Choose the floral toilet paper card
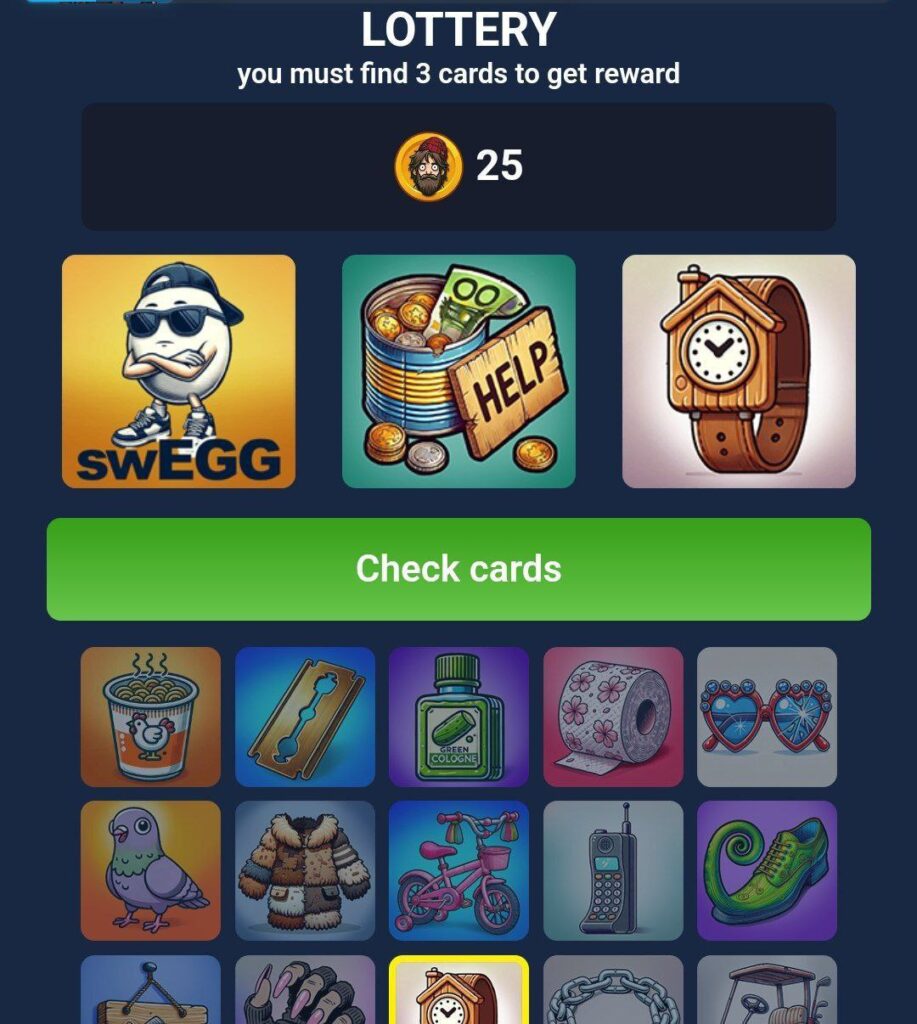Image resolution: width=917 pixels, height=1024 pixels. (613, 717)
